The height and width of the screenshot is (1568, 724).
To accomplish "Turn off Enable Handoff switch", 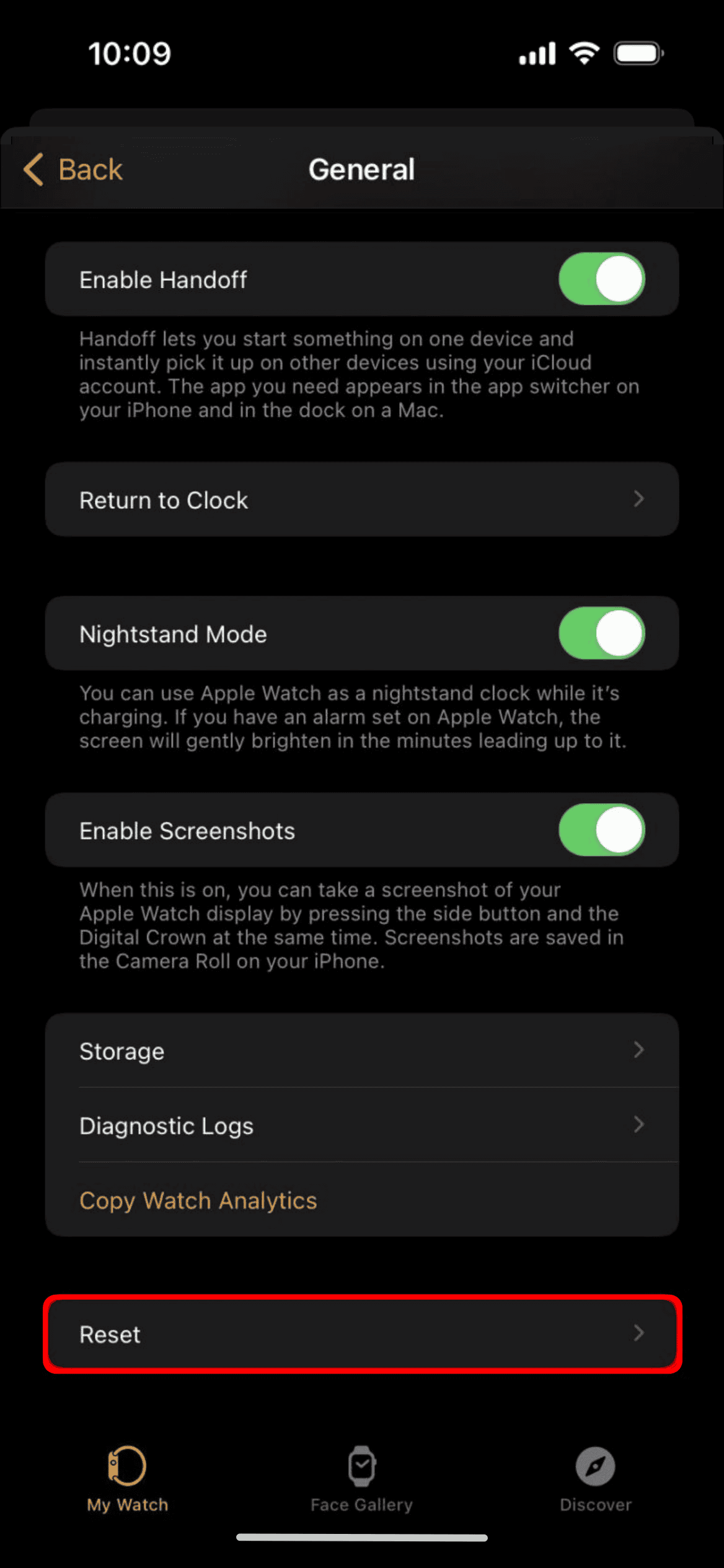I will 601,279.
